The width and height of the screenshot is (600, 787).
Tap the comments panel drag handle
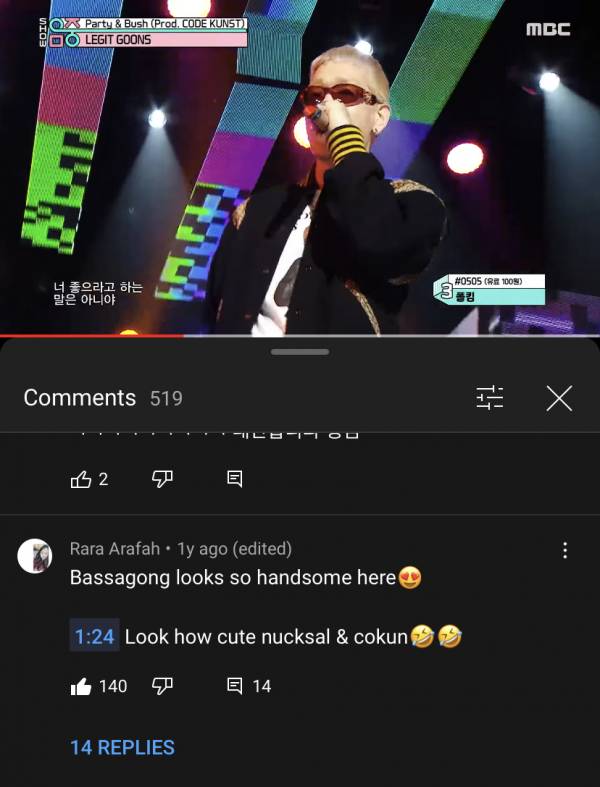(x=300, y=352)
